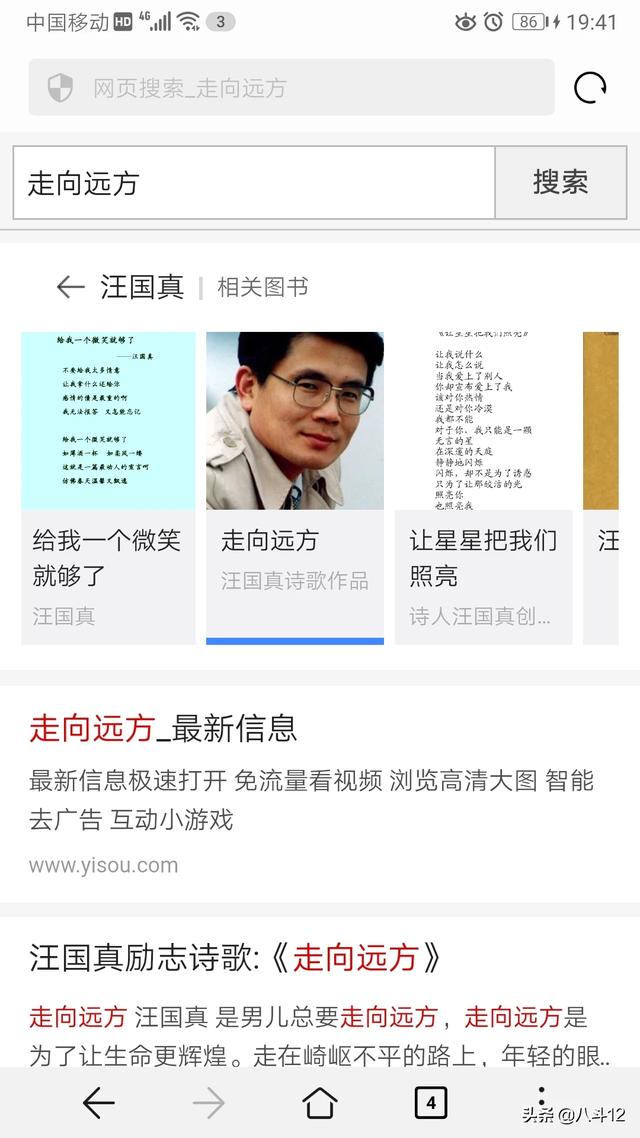Tap the address bar showing 网页搜索_走向远方
Image resolution: width=640 pixels, height=1138 pixels.
tap(290, 88)
